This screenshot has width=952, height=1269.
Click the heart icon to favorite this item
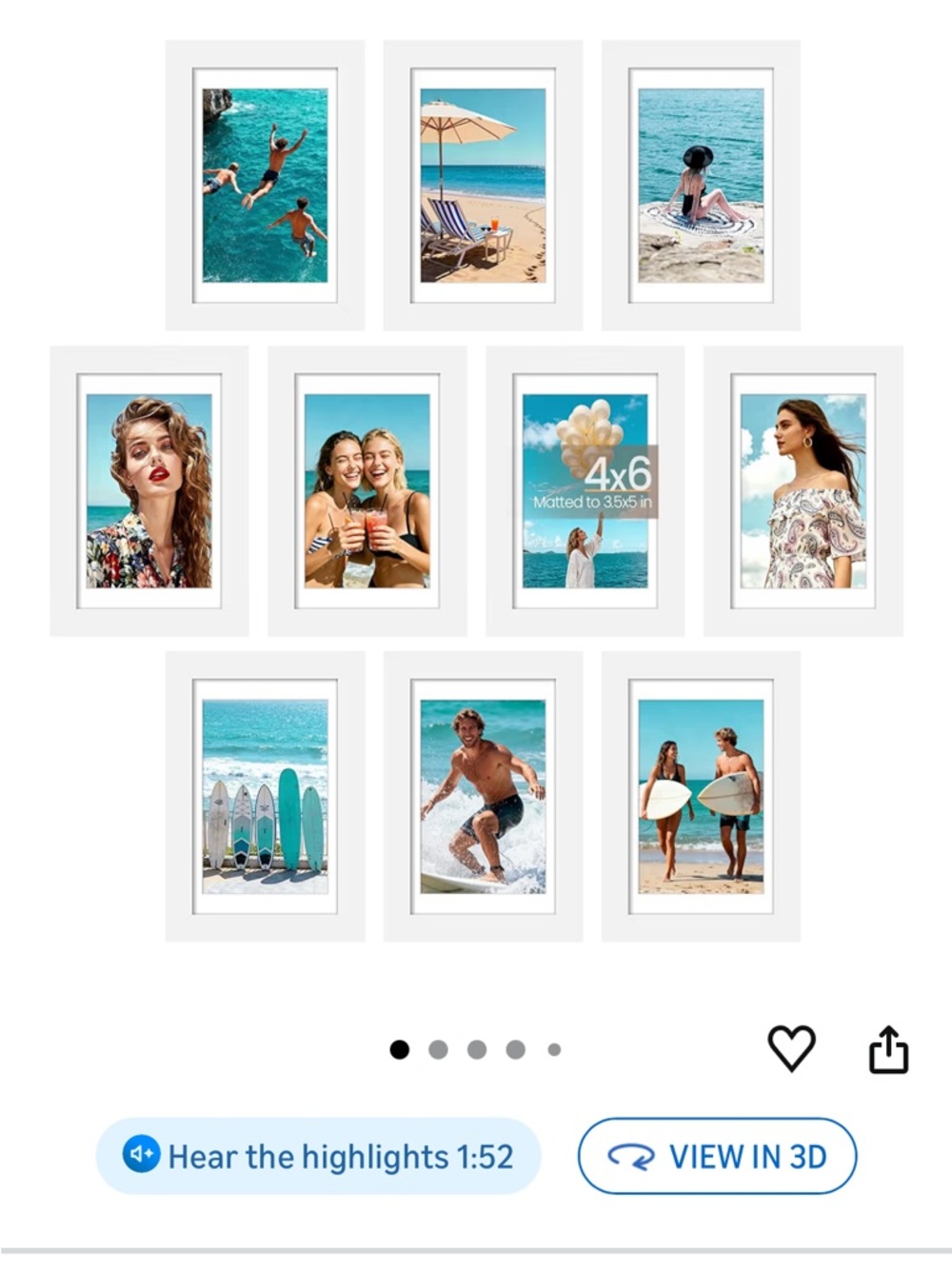coord(793,1049)
